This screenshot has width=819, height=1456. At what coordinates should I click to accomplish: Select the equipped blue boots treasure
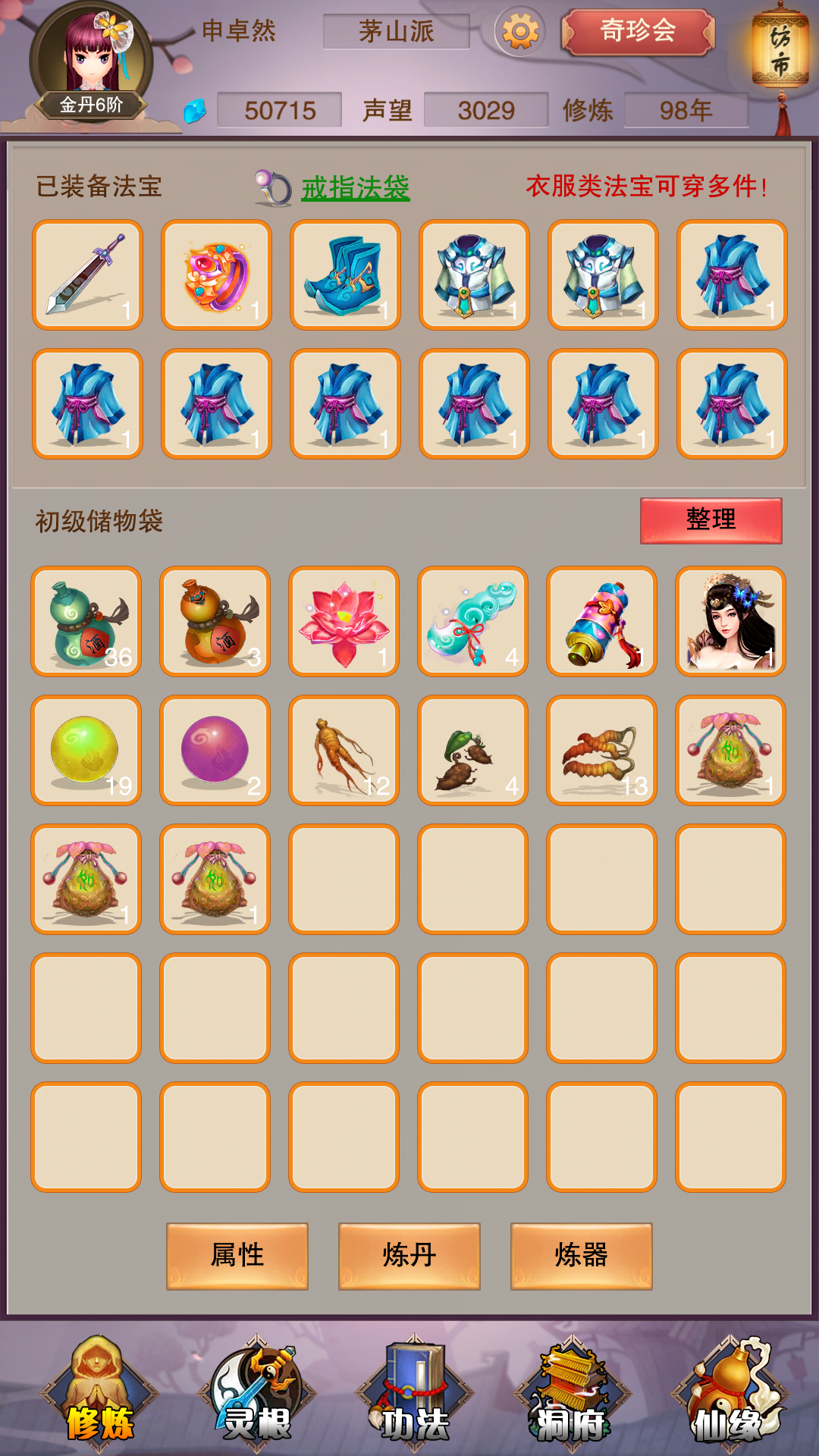point(344,275)
